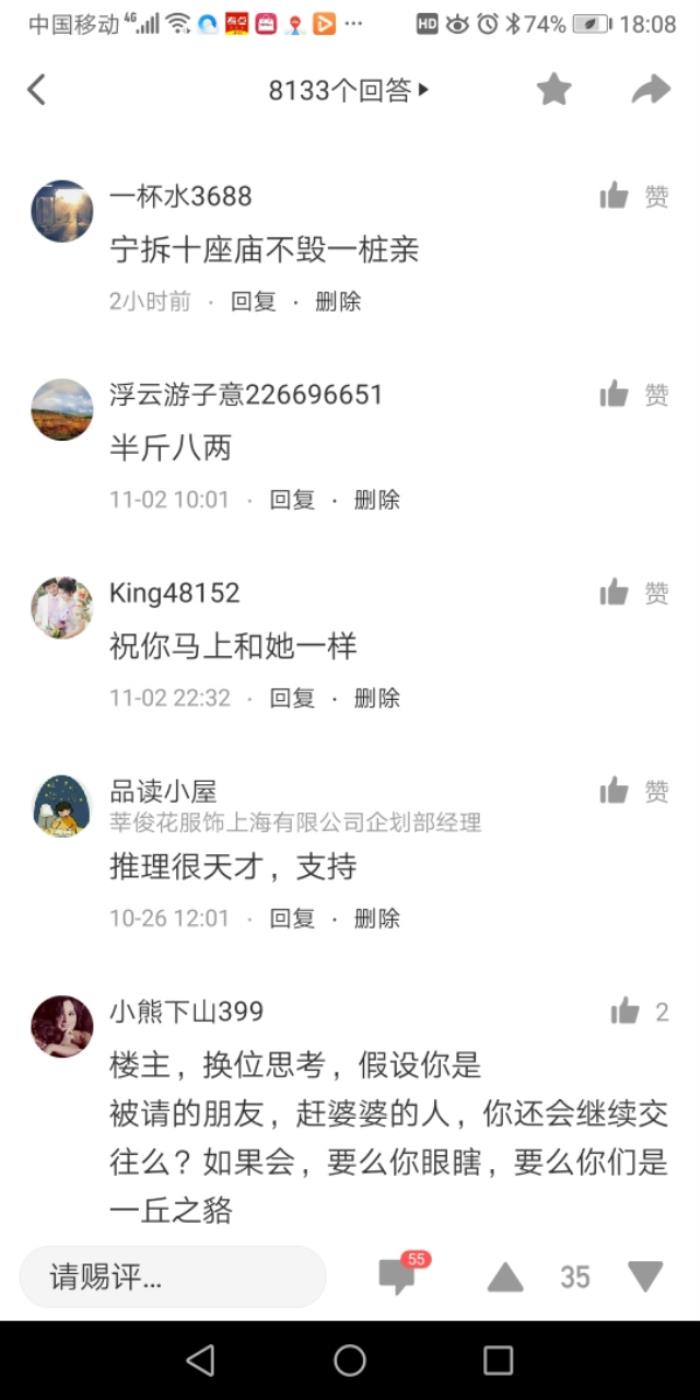Go back using the top-left arrow
Screen dimensions: 700x1400
pyautogui.click(x=37, y=90)
